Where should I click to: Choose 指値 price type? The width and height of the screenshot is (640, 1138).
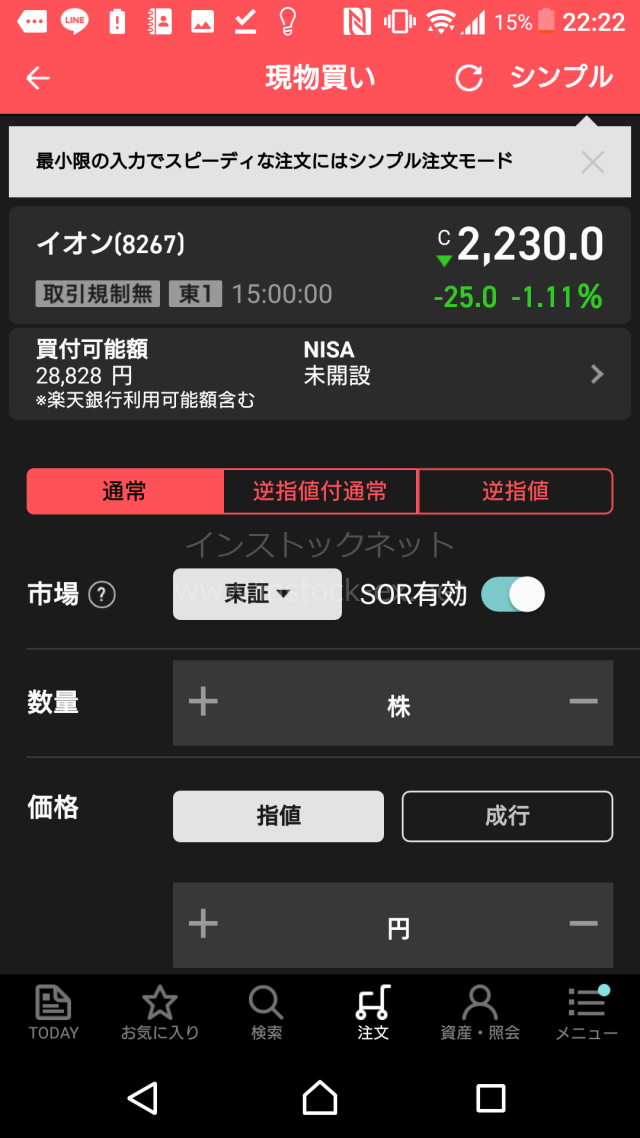(278, 816)
